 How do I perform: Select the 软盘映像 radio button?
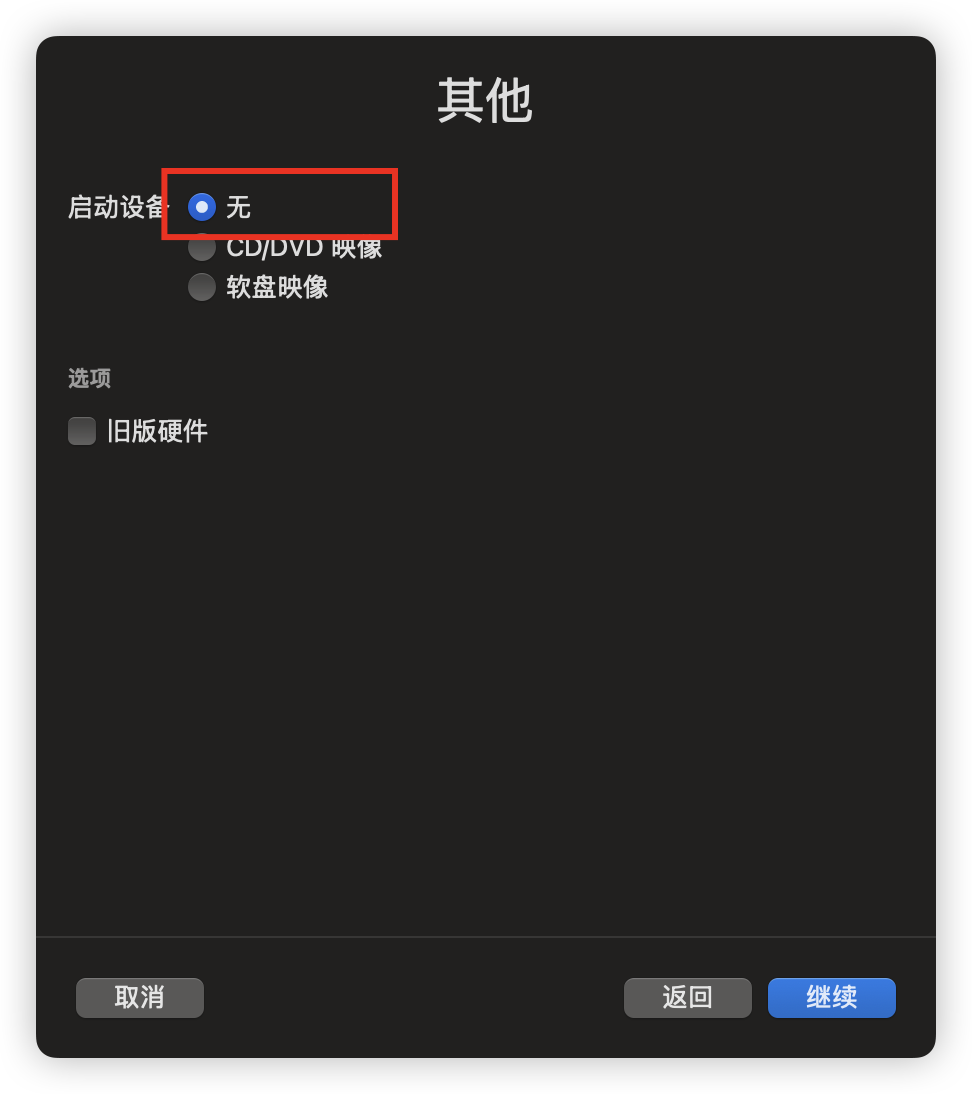point(202,287)
